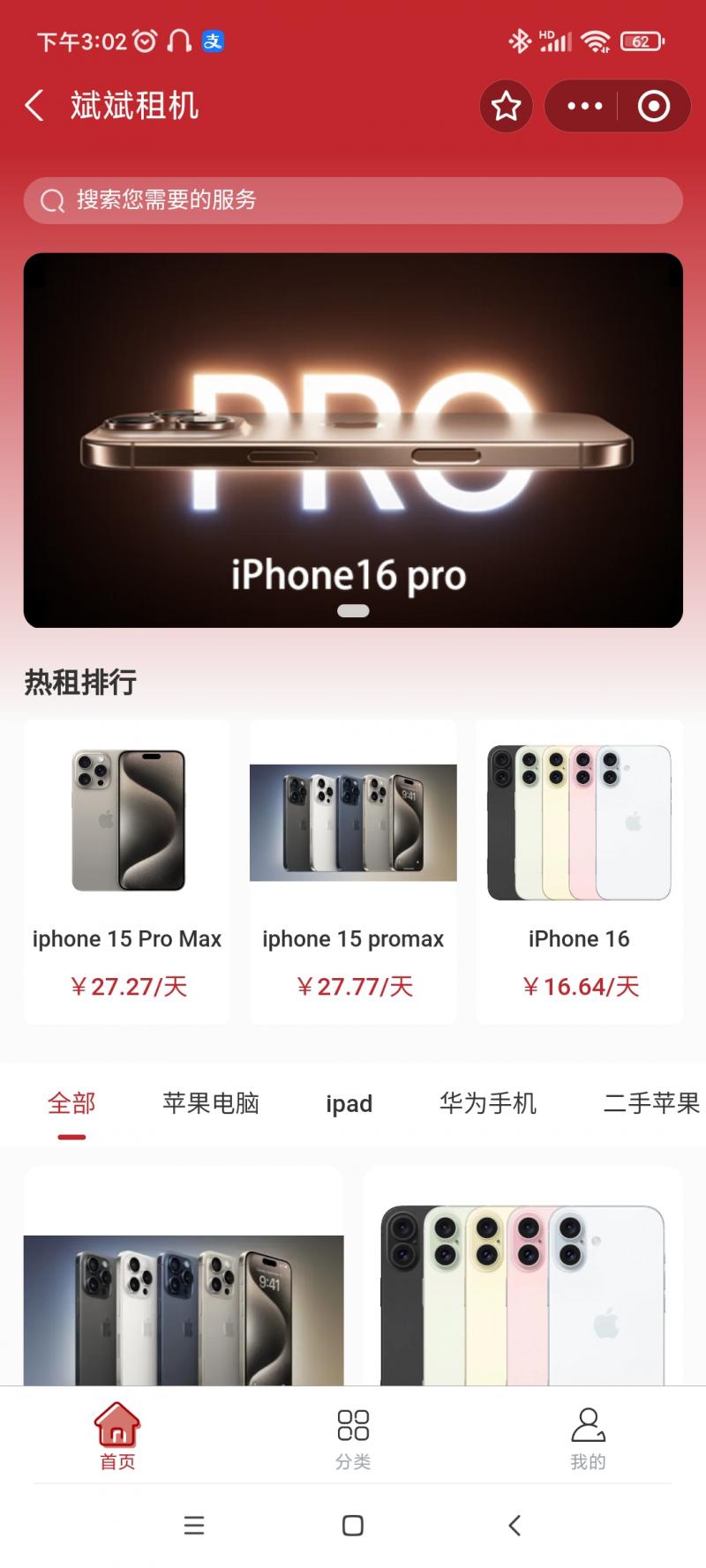Open iphone 15 Pro Max rental card
Screen dimensions: 706x1568
click(x=127, y=871)
